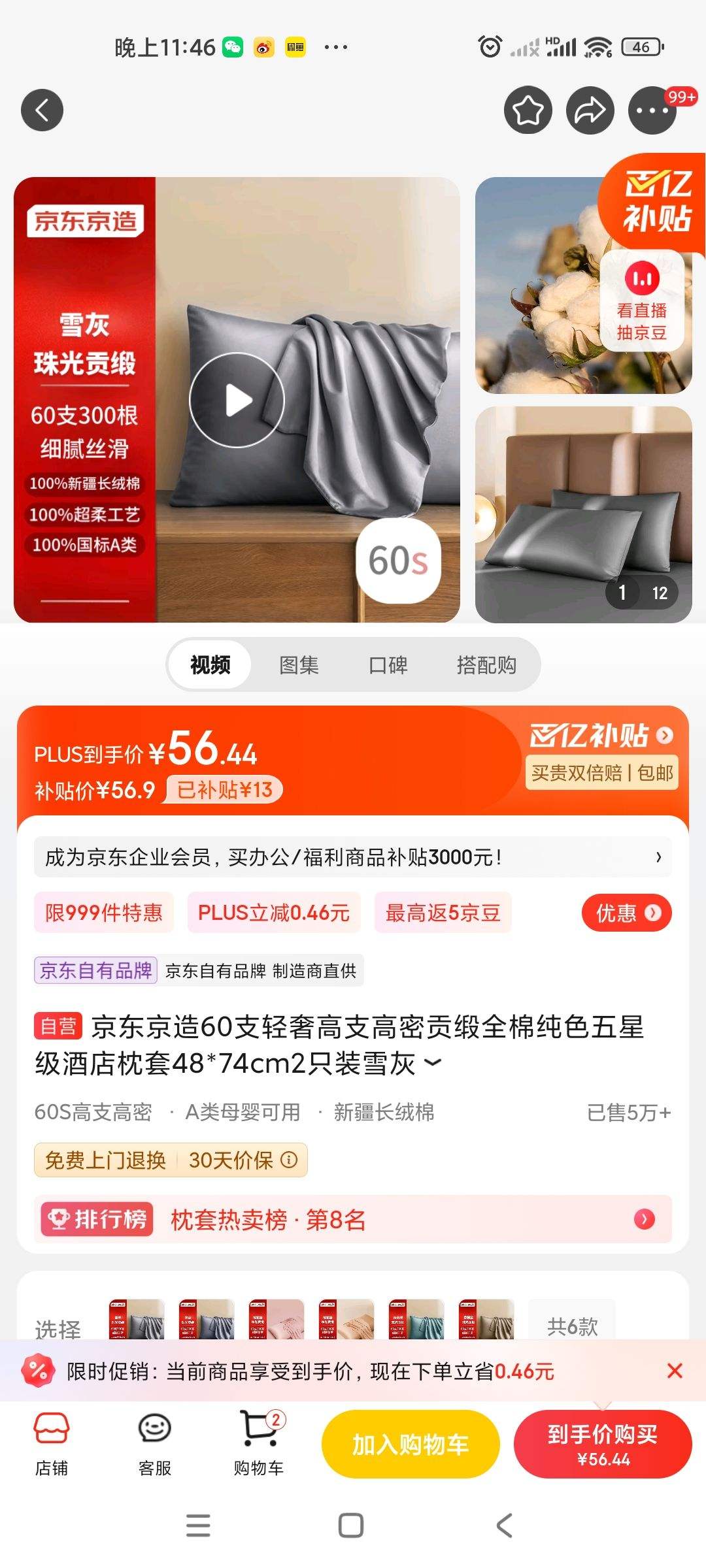Favorite this product via the star icon
The image size is (706, 1568).
527,110
